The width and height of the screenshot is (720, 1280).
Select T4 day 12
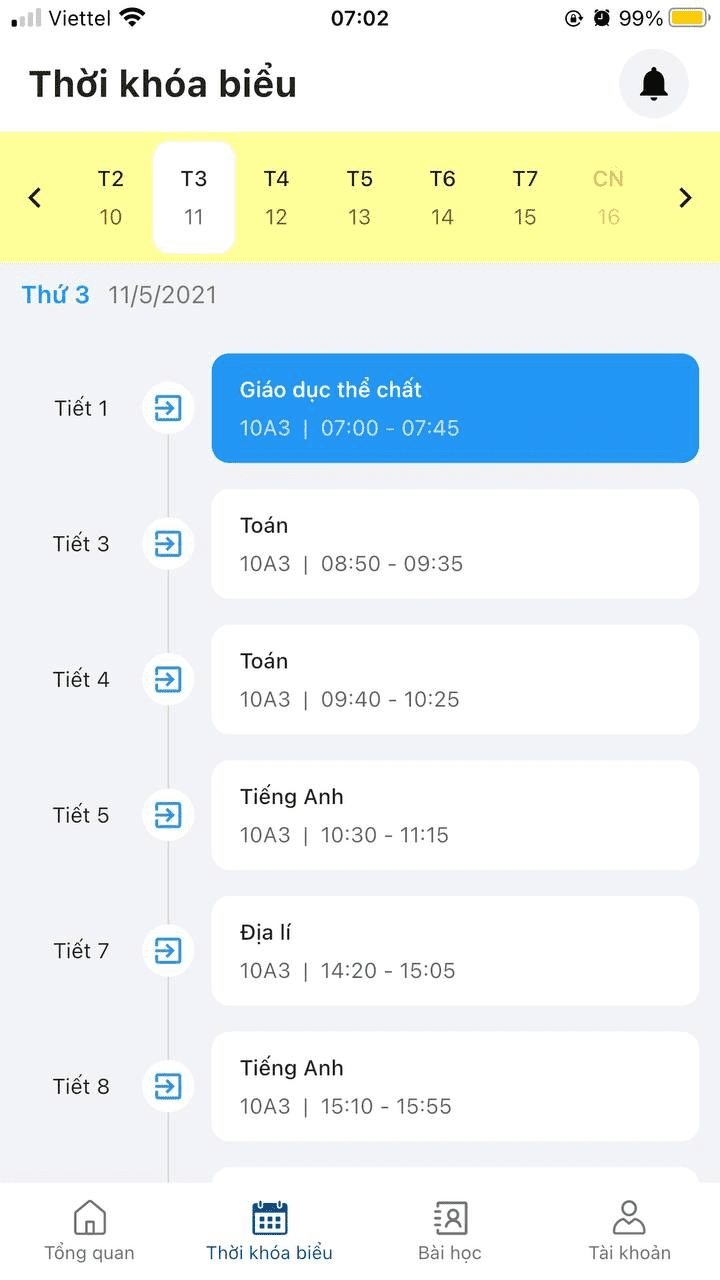tap(276, 197)
